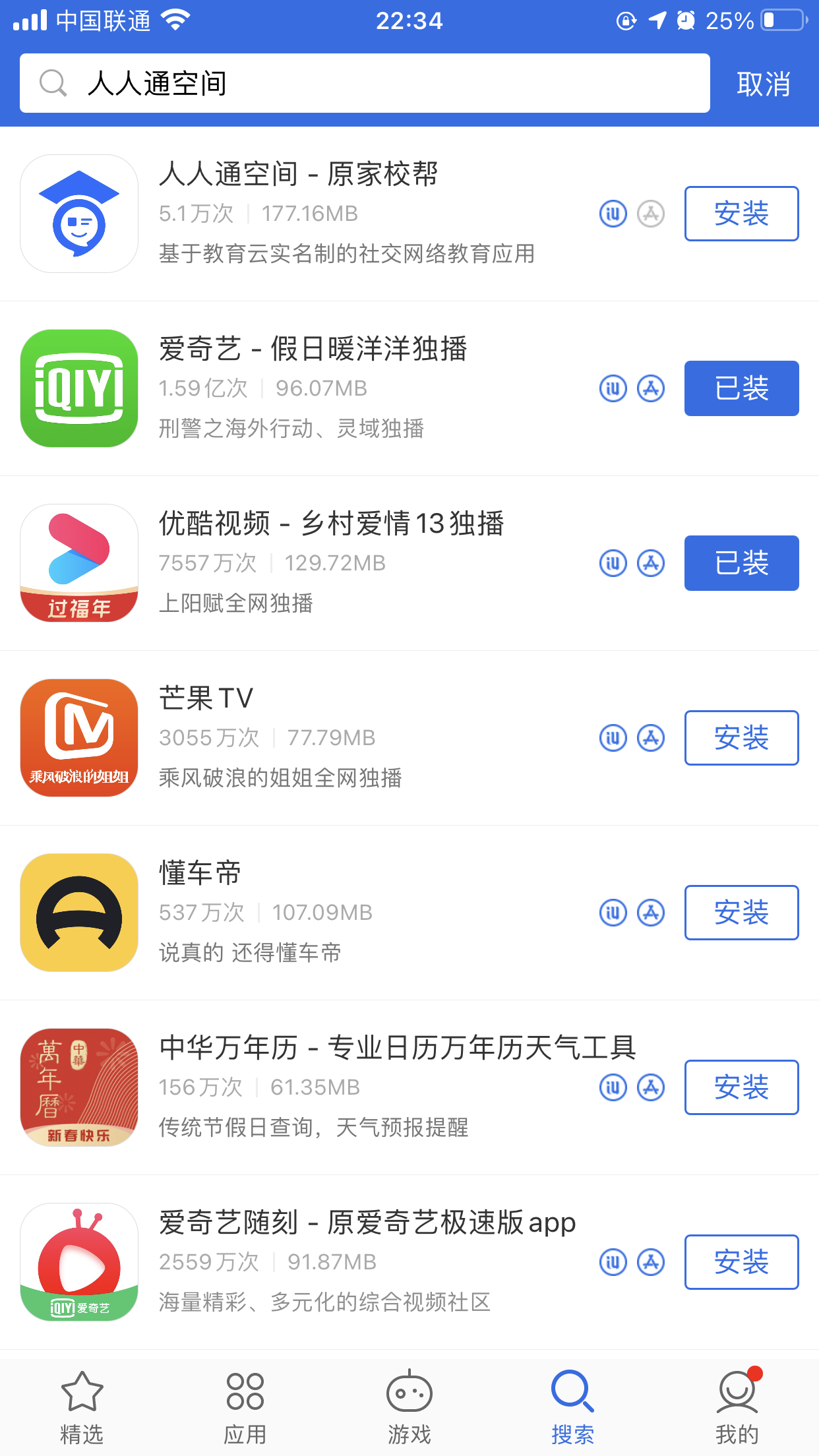This screenshot has width=819, height=1456.
Task: Tap the 已装 button for 优酷视频
Action: pyautogui.click(x=741, y=563)
